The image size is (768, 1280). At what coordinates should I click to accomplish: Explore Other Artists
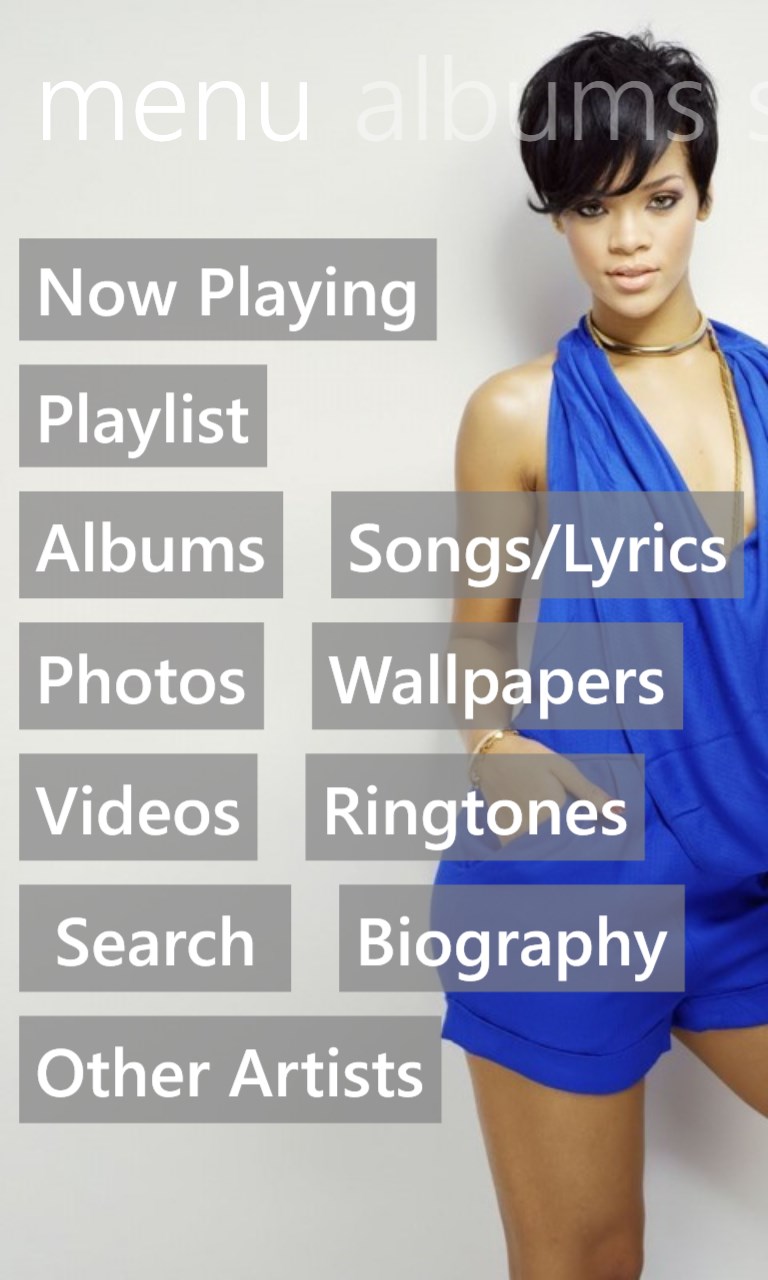pyautogui.click(x=230, y=1069)
